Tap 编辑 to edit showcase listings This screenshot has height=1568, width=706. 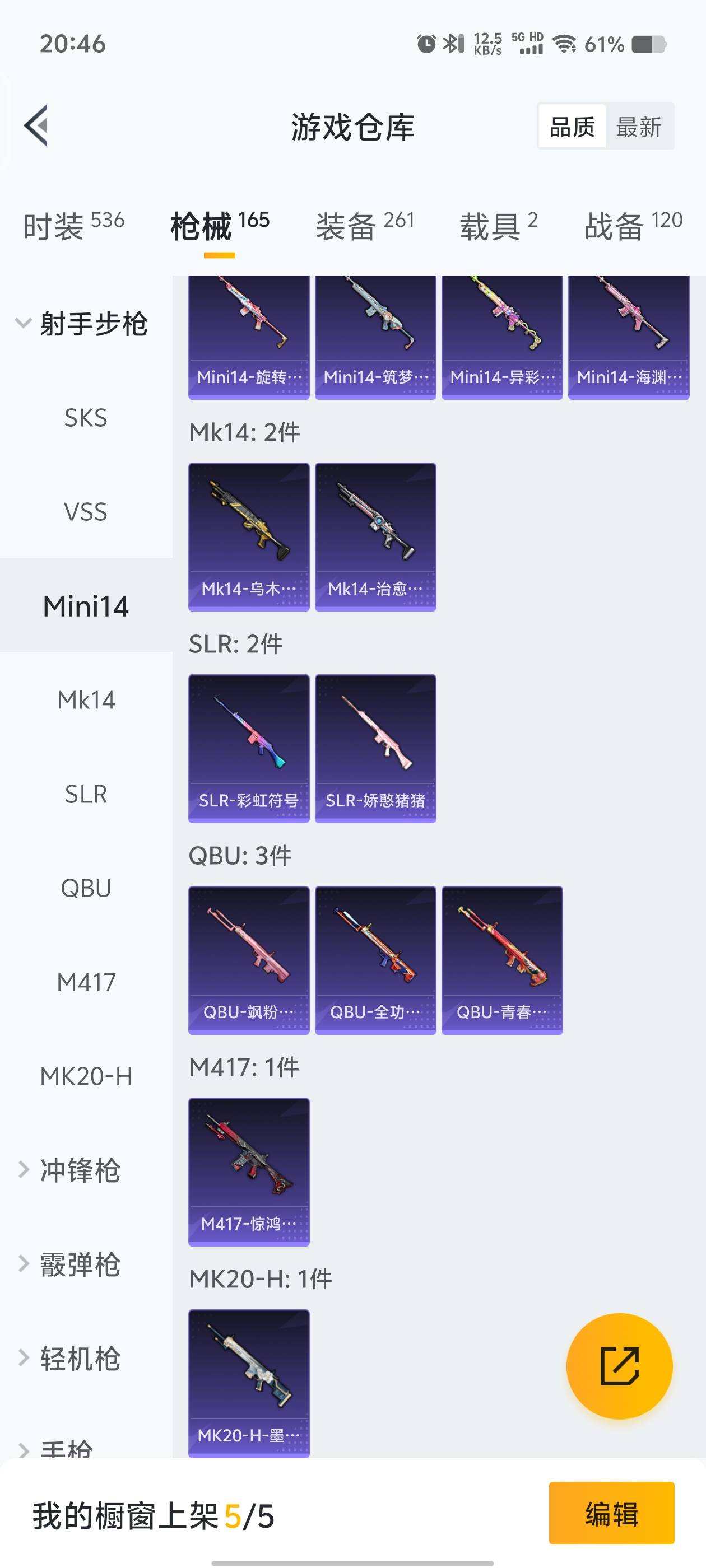[x=611, y=1513]
